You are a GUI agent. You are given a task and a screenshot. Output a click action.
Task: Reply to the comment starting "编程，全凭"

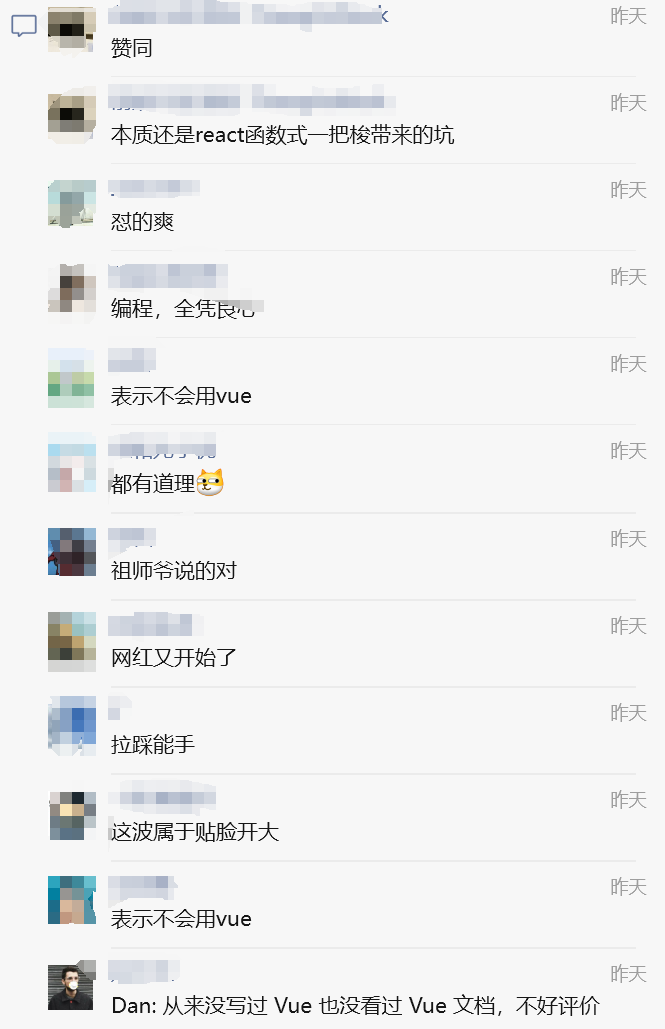click(182, 309)
